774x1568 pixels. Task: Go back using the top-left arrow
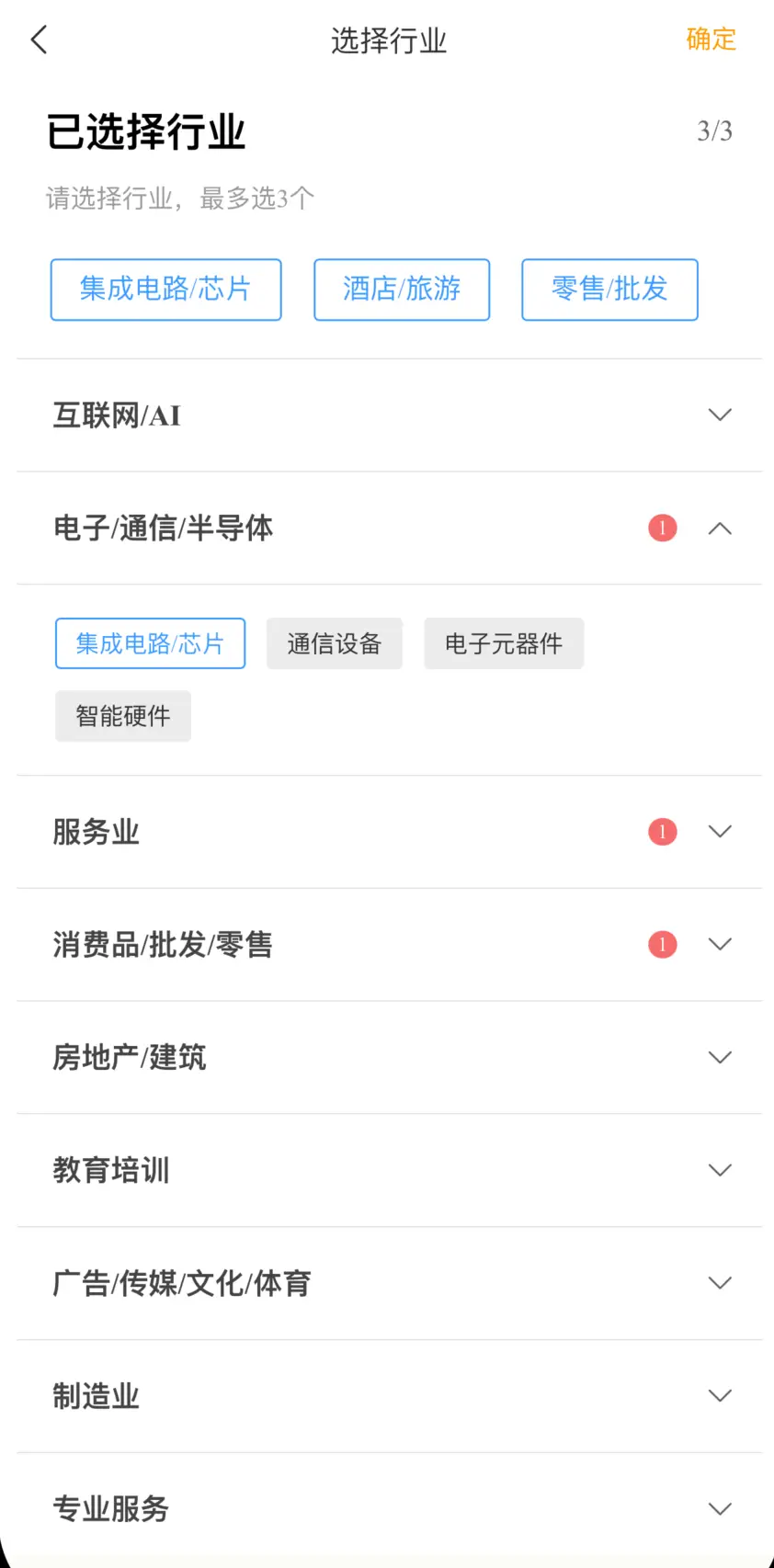click(39, 40)
